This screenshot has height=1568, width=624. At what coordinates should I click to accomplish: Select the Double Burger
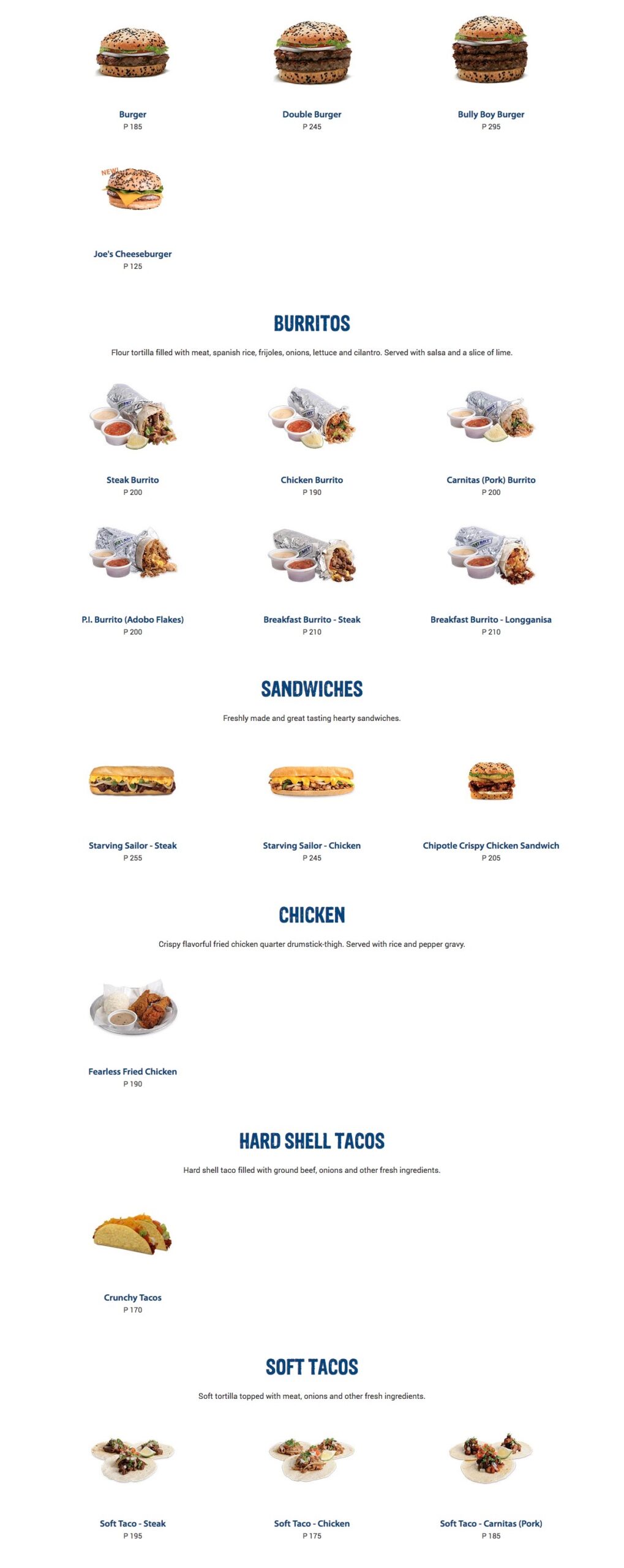coord(312,114)
